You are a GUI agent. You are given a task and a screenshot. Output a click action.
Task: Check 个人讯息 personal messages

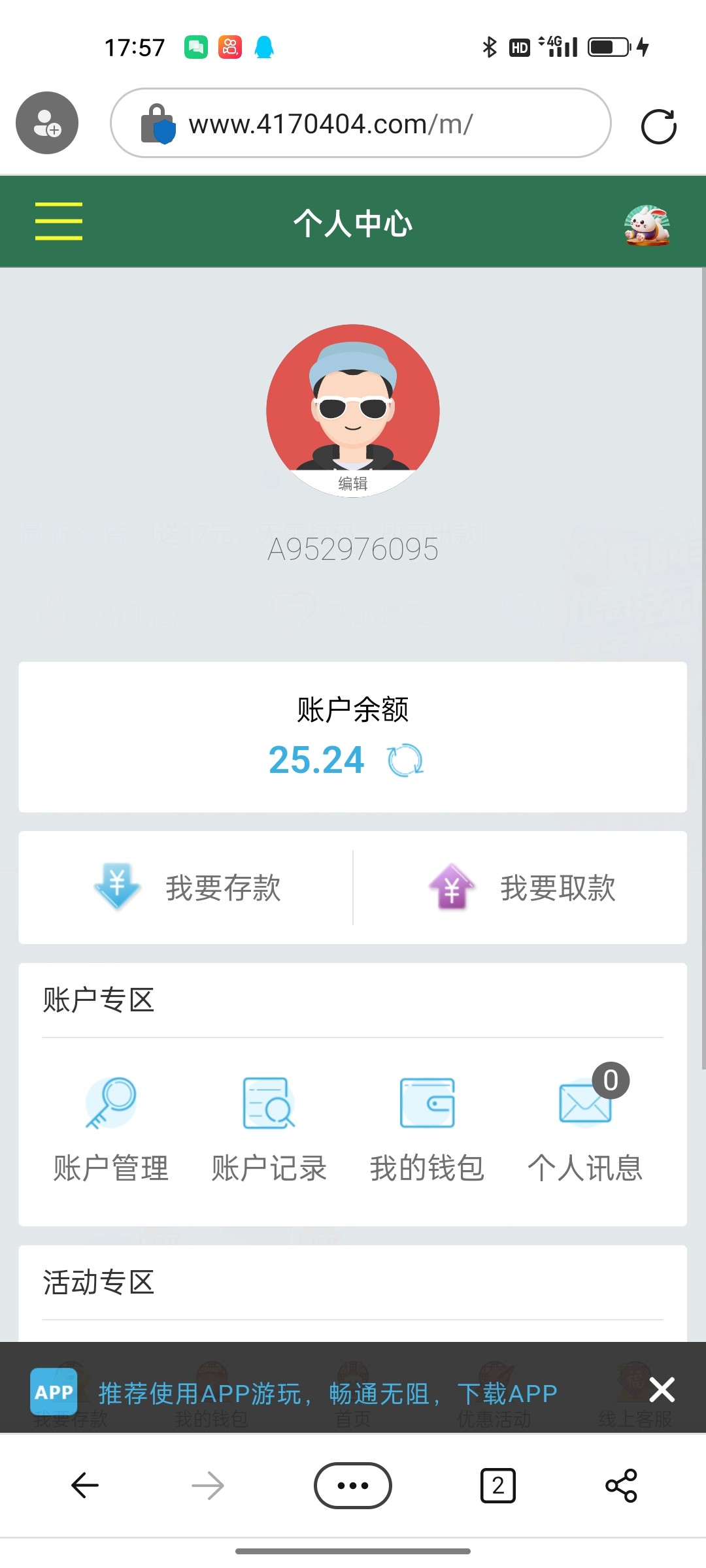click(585, 1130)
